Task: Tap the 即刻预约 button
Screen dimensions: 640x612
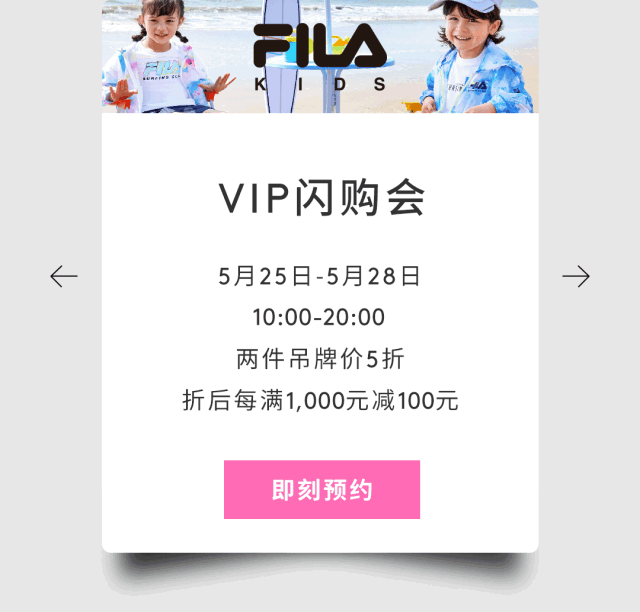Action: coord(321,490)
